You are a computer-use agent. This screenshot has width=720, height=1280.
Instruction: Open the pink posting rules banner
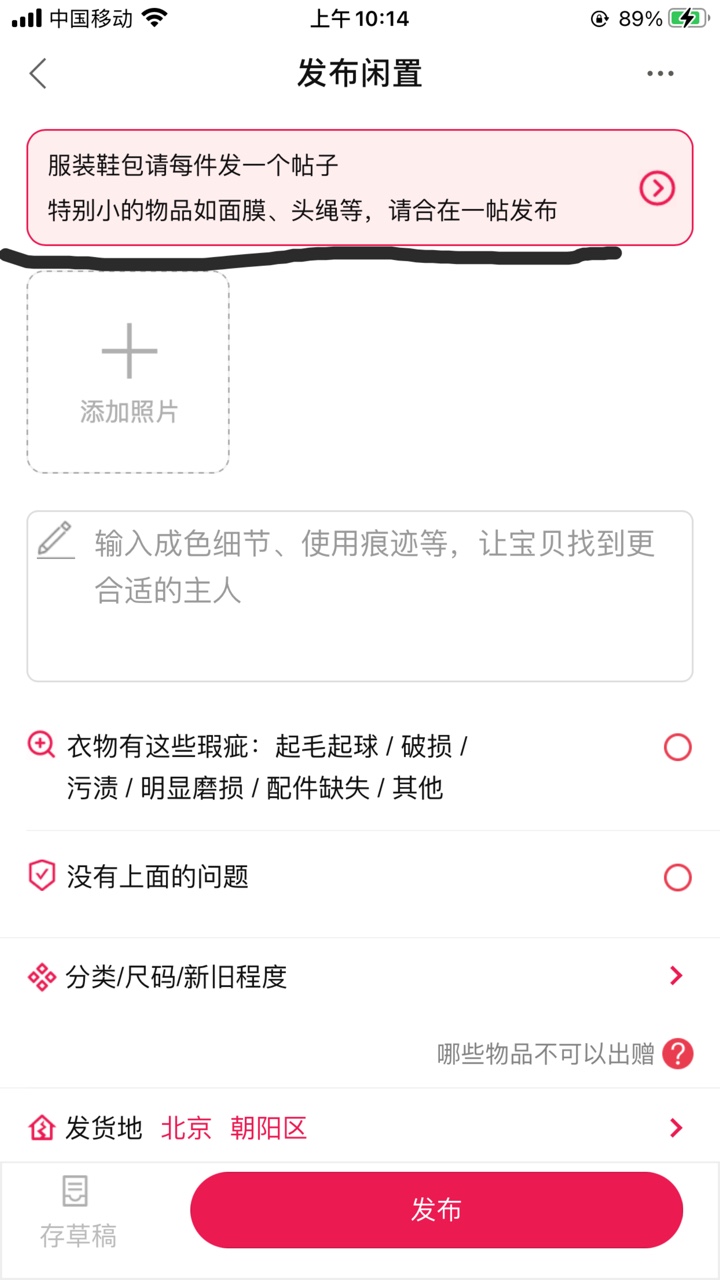click(360, 188)
